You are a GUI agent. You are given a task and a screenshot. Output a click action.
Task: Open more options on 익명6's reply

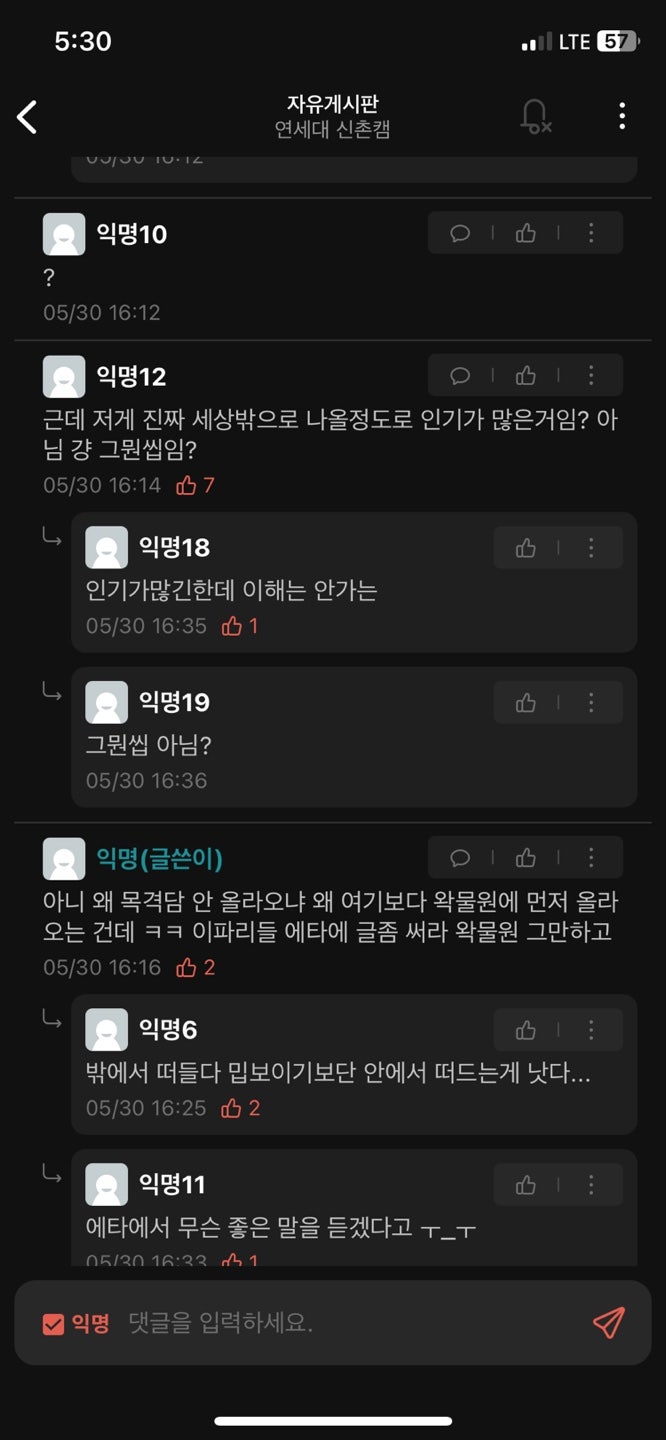[x=591, y=1030]
